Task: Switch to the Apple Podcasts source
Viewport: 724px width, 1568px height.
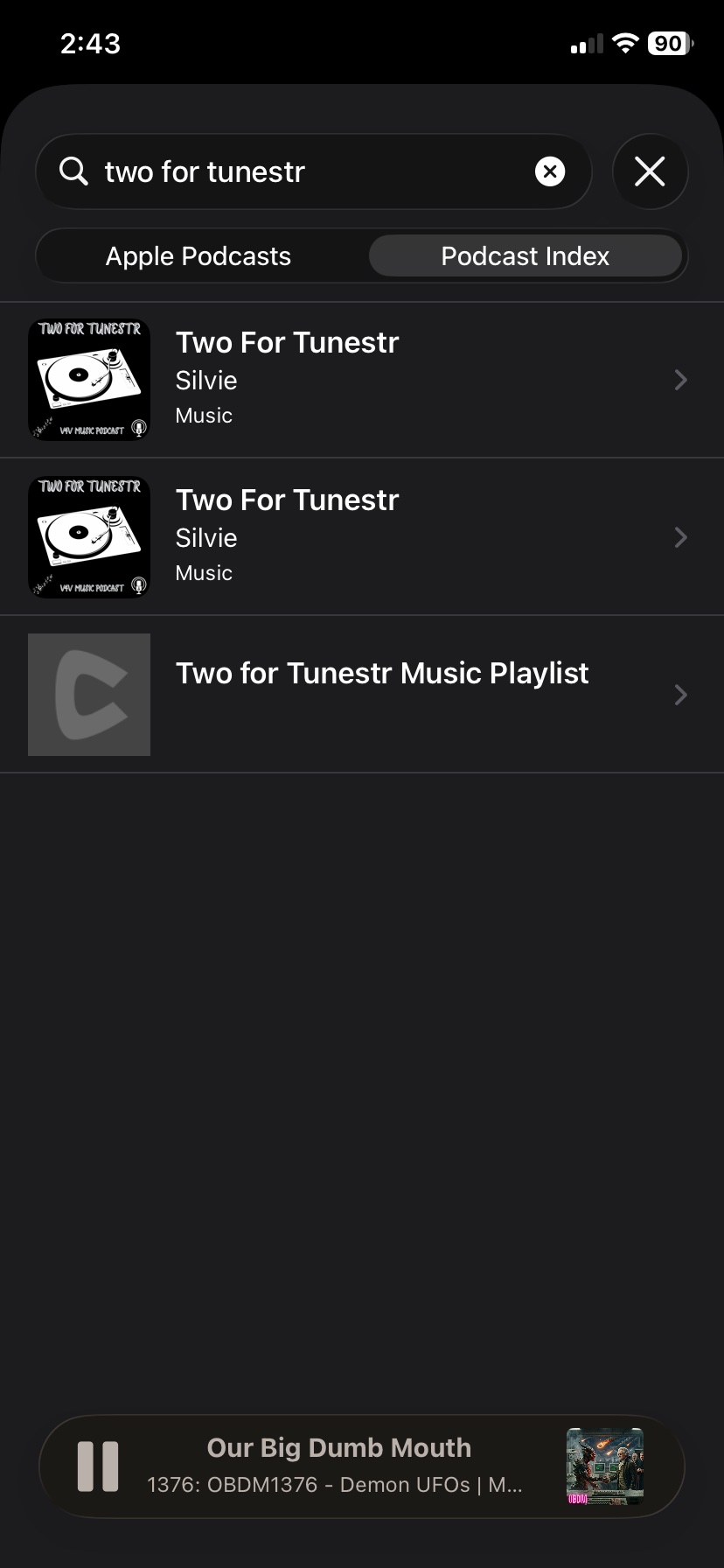Action: (198, 256)
